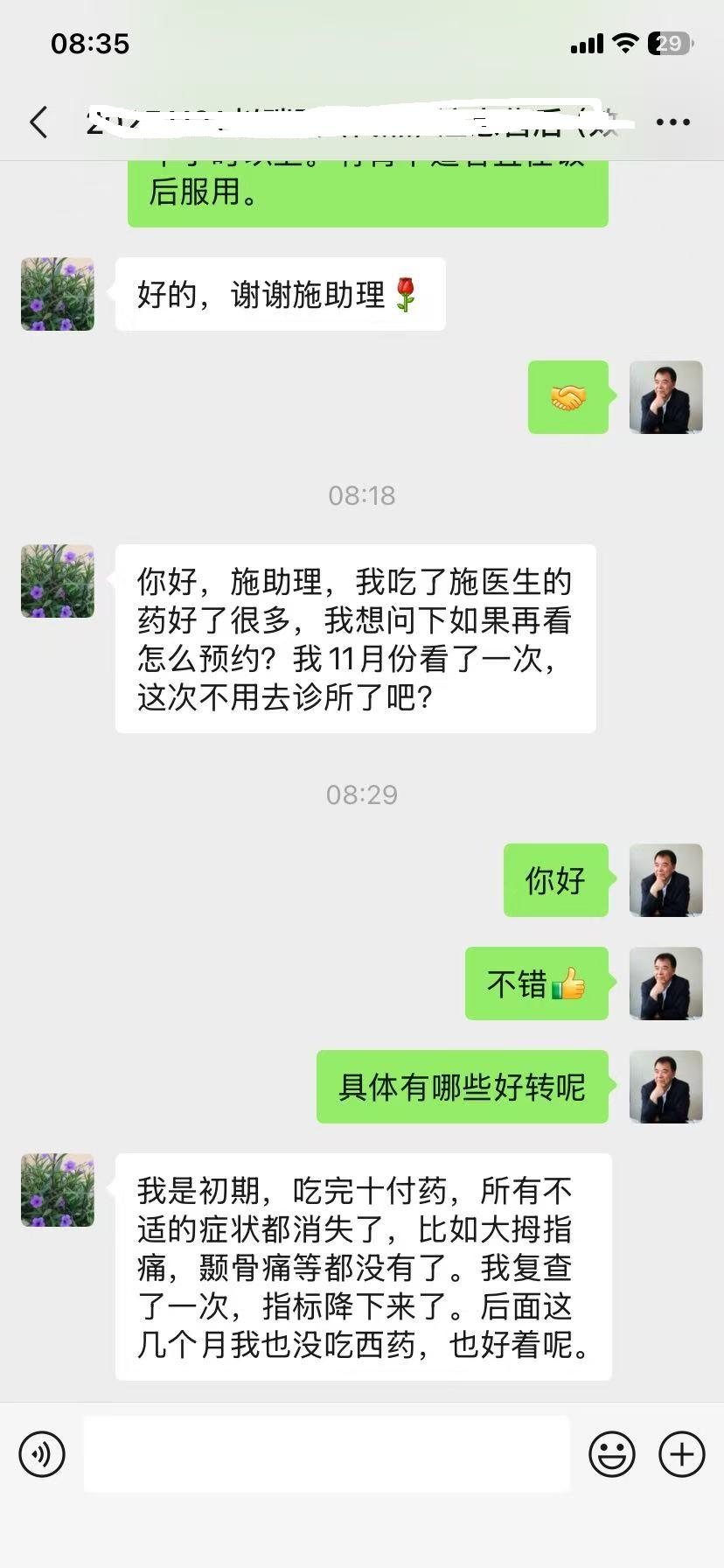
Task: Tap the handshake emoji message bubble
Action: (x=568, y=399)
